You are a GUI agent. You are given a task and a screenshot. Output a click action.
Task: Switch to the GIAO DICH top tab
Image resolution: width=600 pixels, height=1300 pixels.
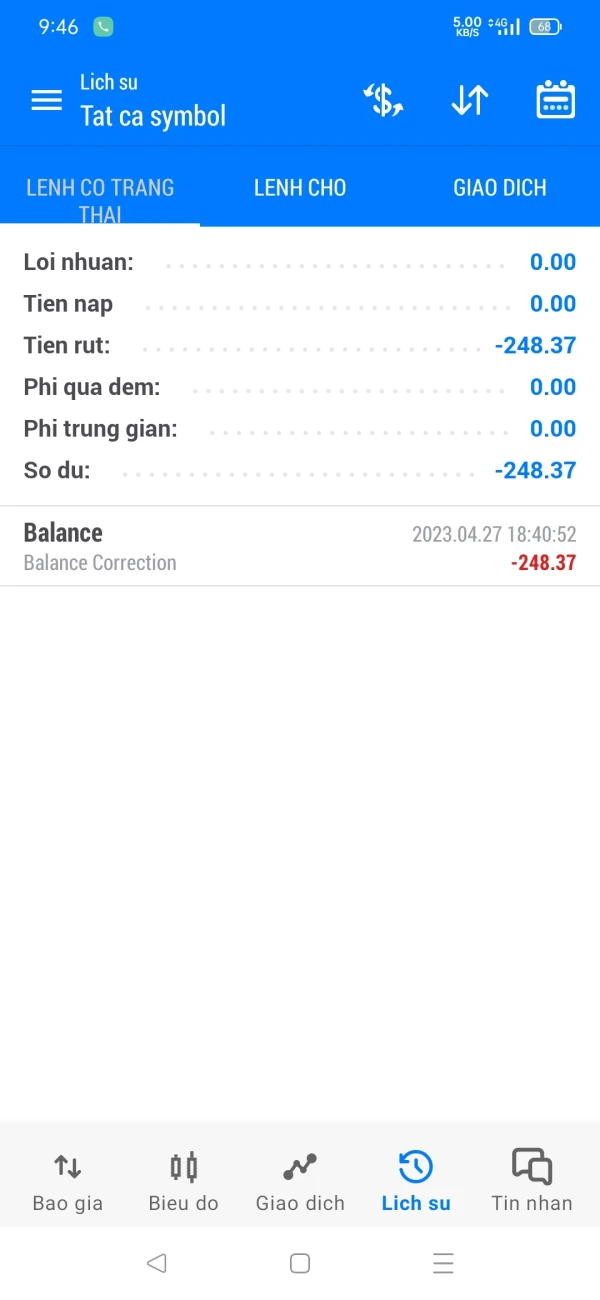(x=499, y=188)
